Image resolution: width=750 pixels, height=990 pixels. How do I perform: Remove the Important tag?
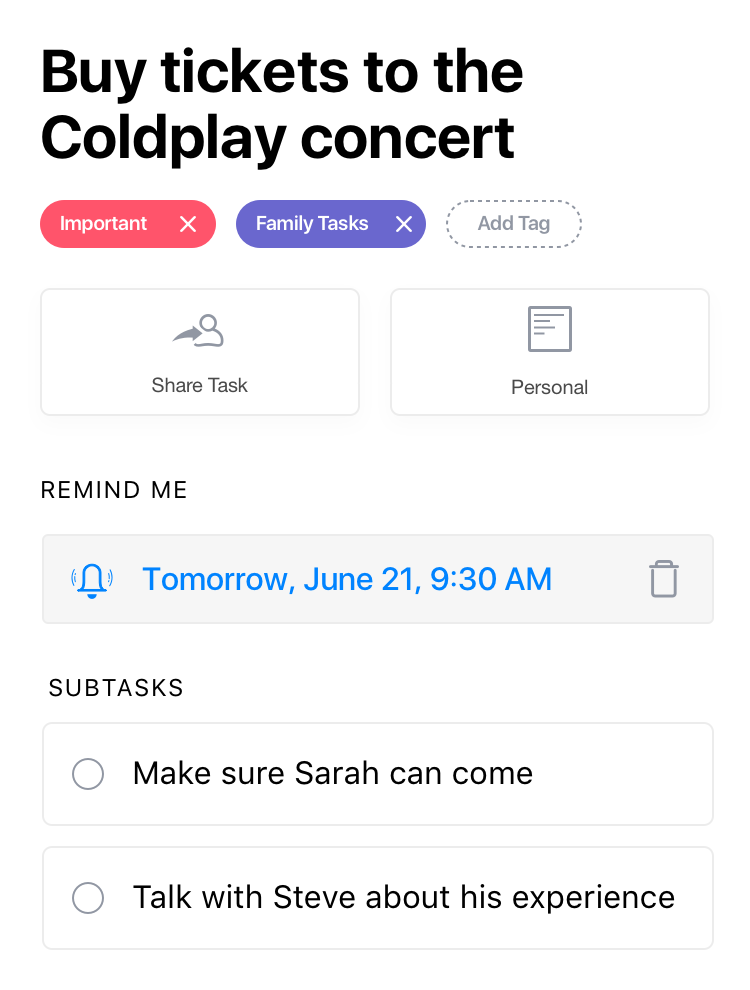tap(188, 224)
